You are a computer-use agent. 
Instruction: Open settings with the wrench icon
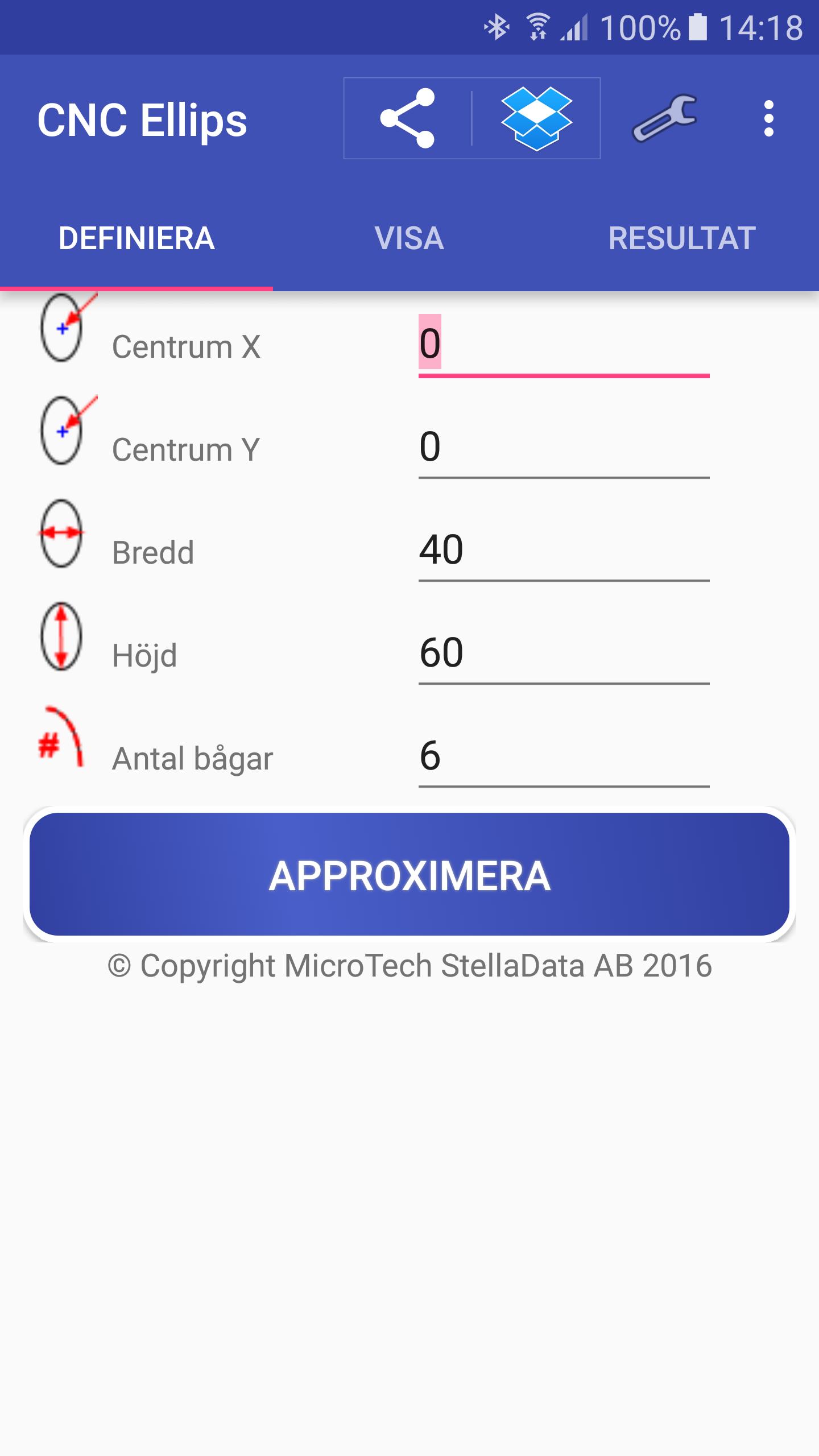[x=664, y=118]
